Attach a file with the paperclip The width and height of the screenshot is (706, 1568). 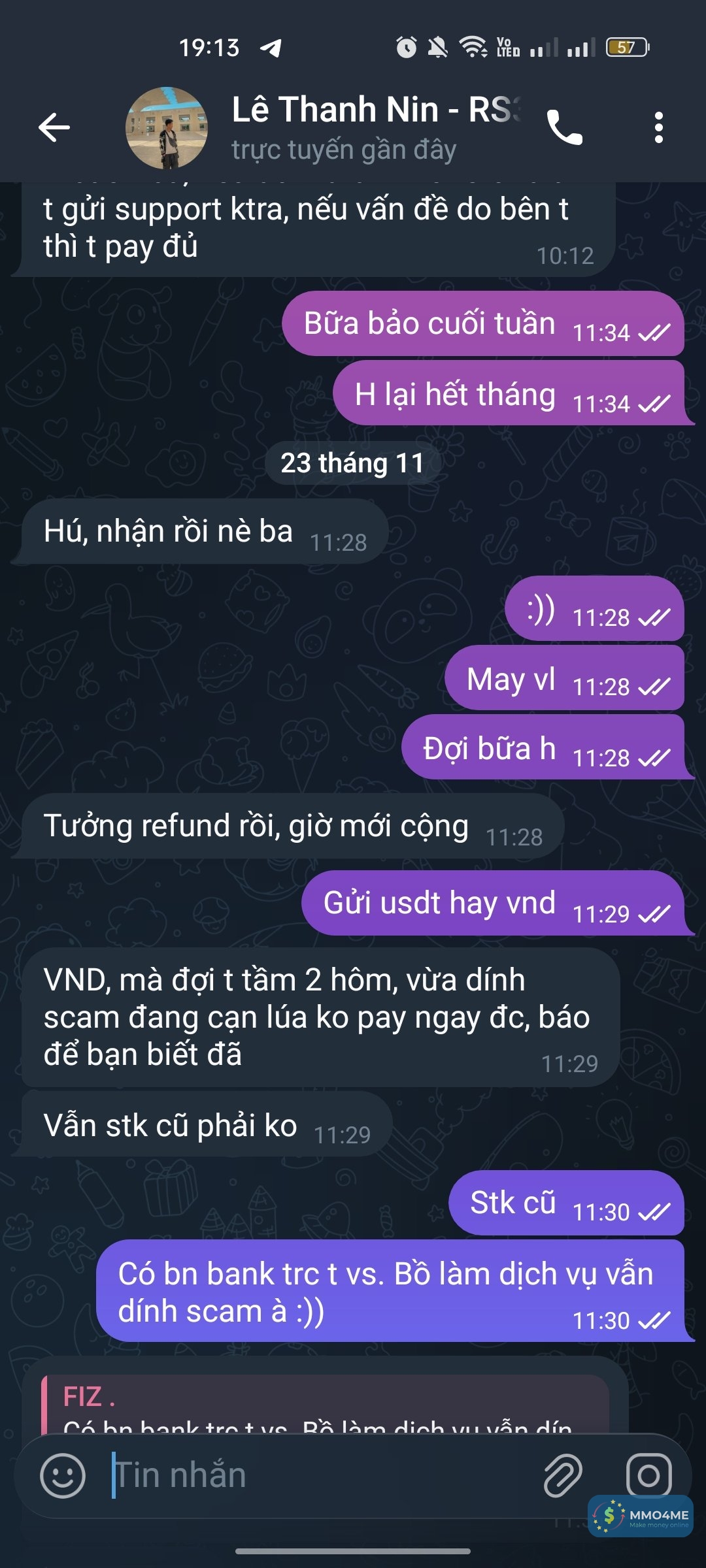563,1475
